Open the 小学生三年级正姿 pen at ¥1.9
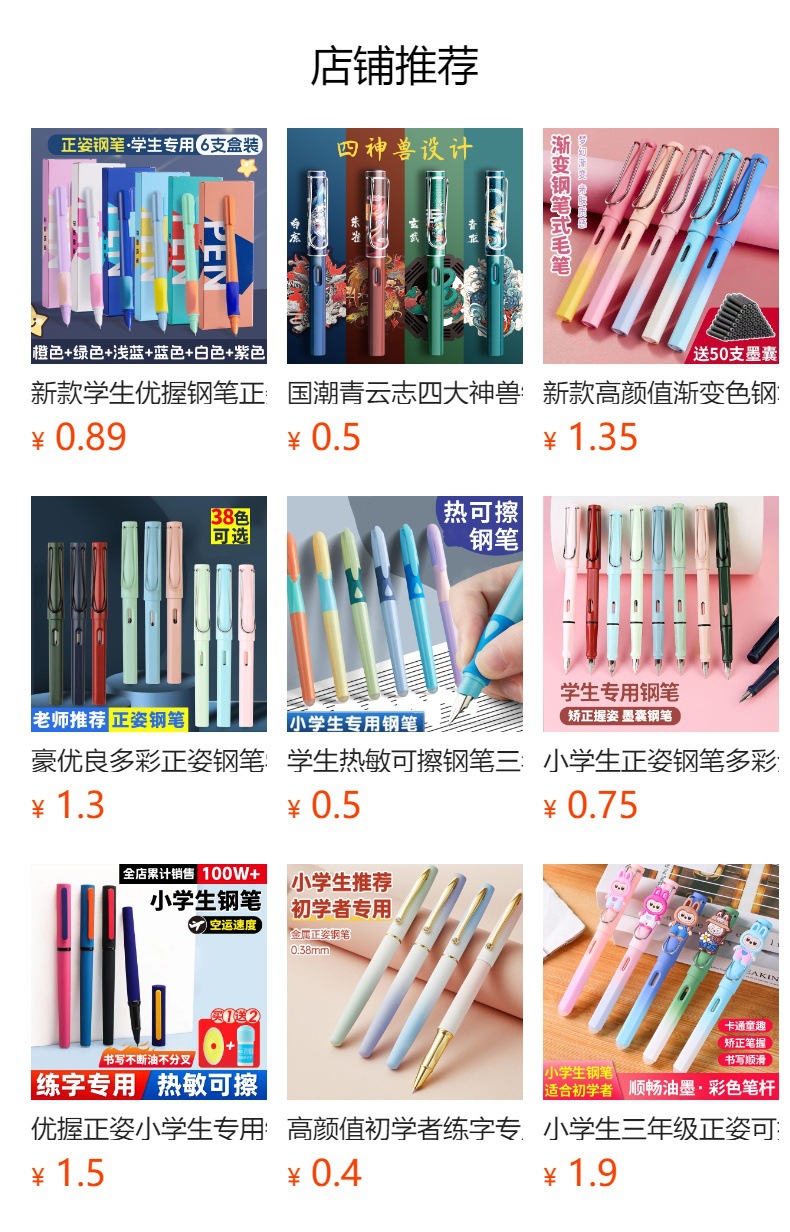Viewport: 790px width, 1232px height. (660, 982)
